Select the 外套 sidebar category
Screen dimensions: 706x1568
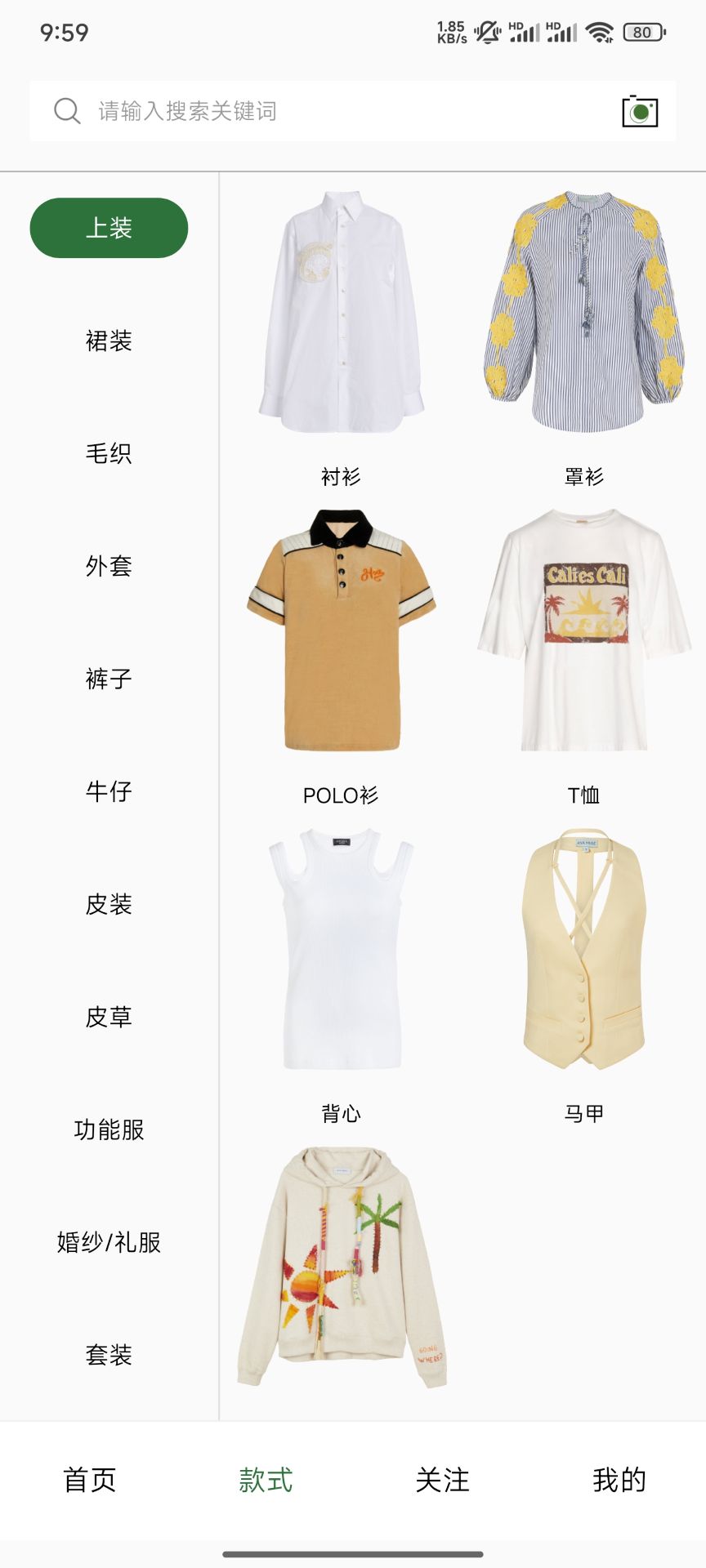click(109, 565)
